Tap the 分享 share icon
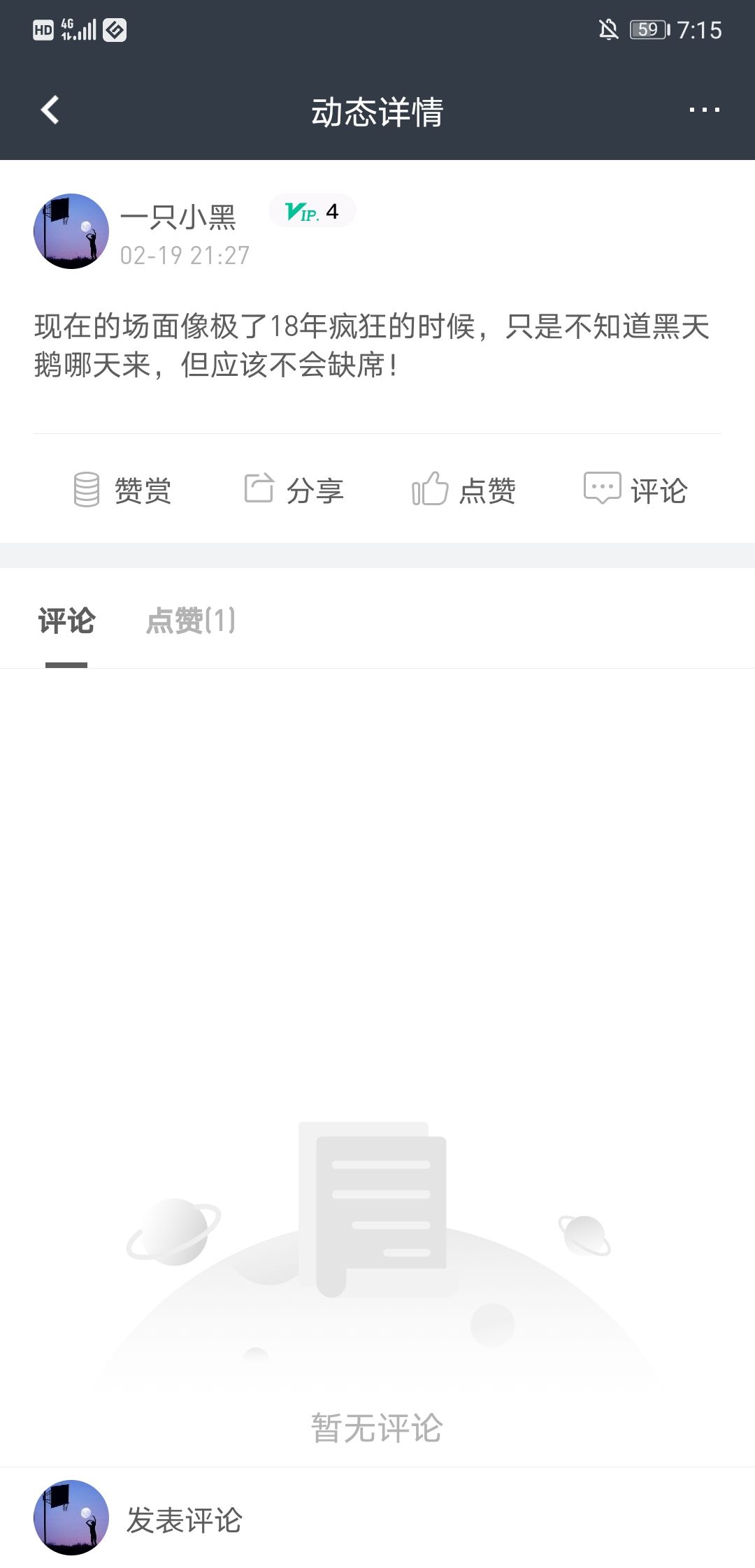The image size is (755, 1568). click(x=259, y=490)
